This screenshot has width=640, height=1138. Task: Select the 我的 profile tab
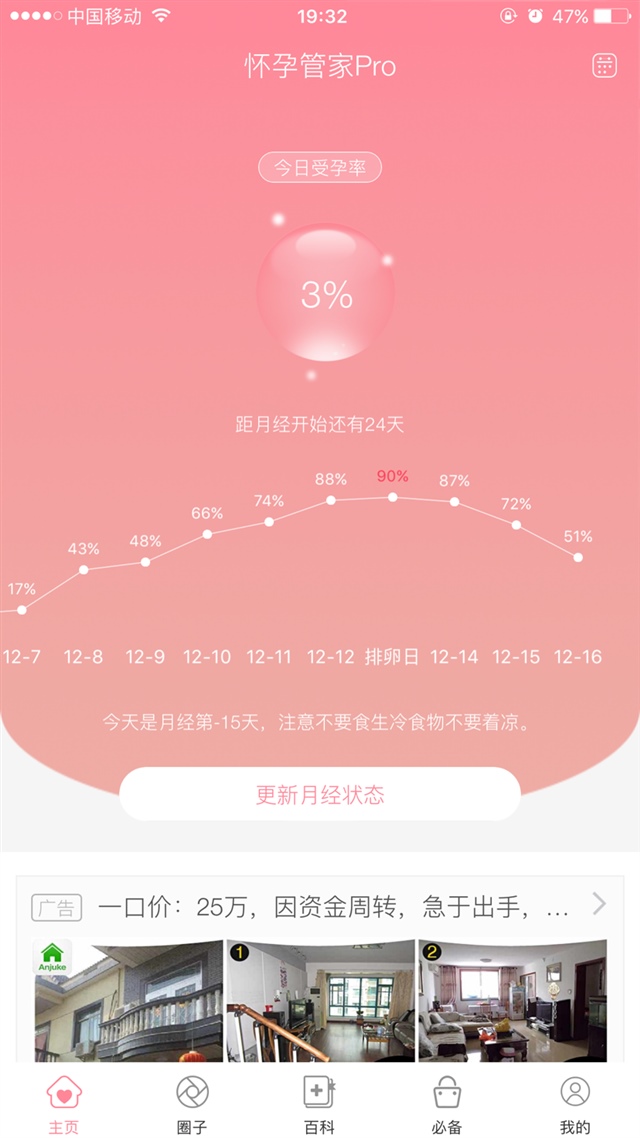tap(575, 1102)
